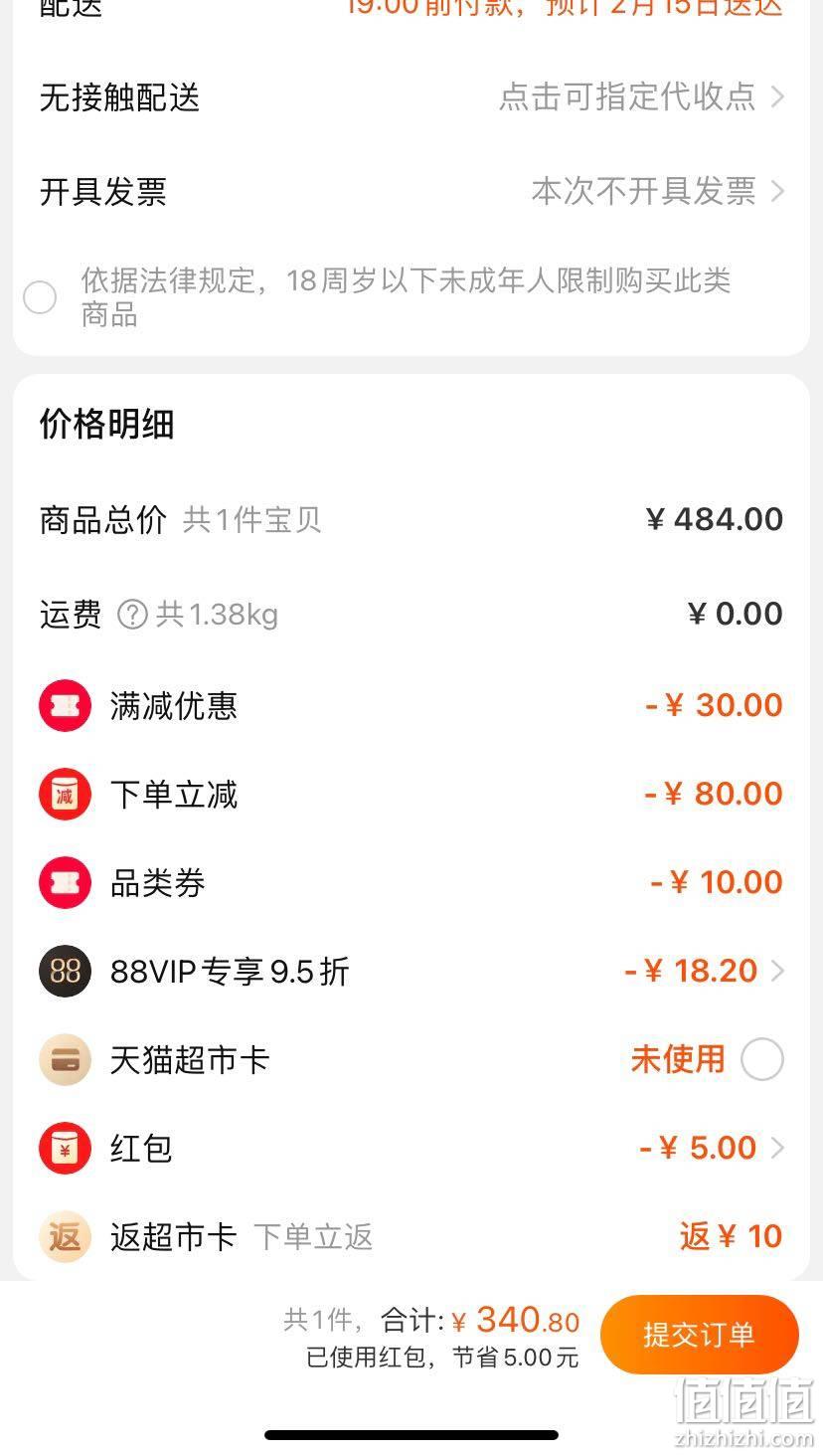This screenshot has height=1456, width=823.
Task: Expand 88VIP专享9.5折 discount details
Action: [411, 971]
